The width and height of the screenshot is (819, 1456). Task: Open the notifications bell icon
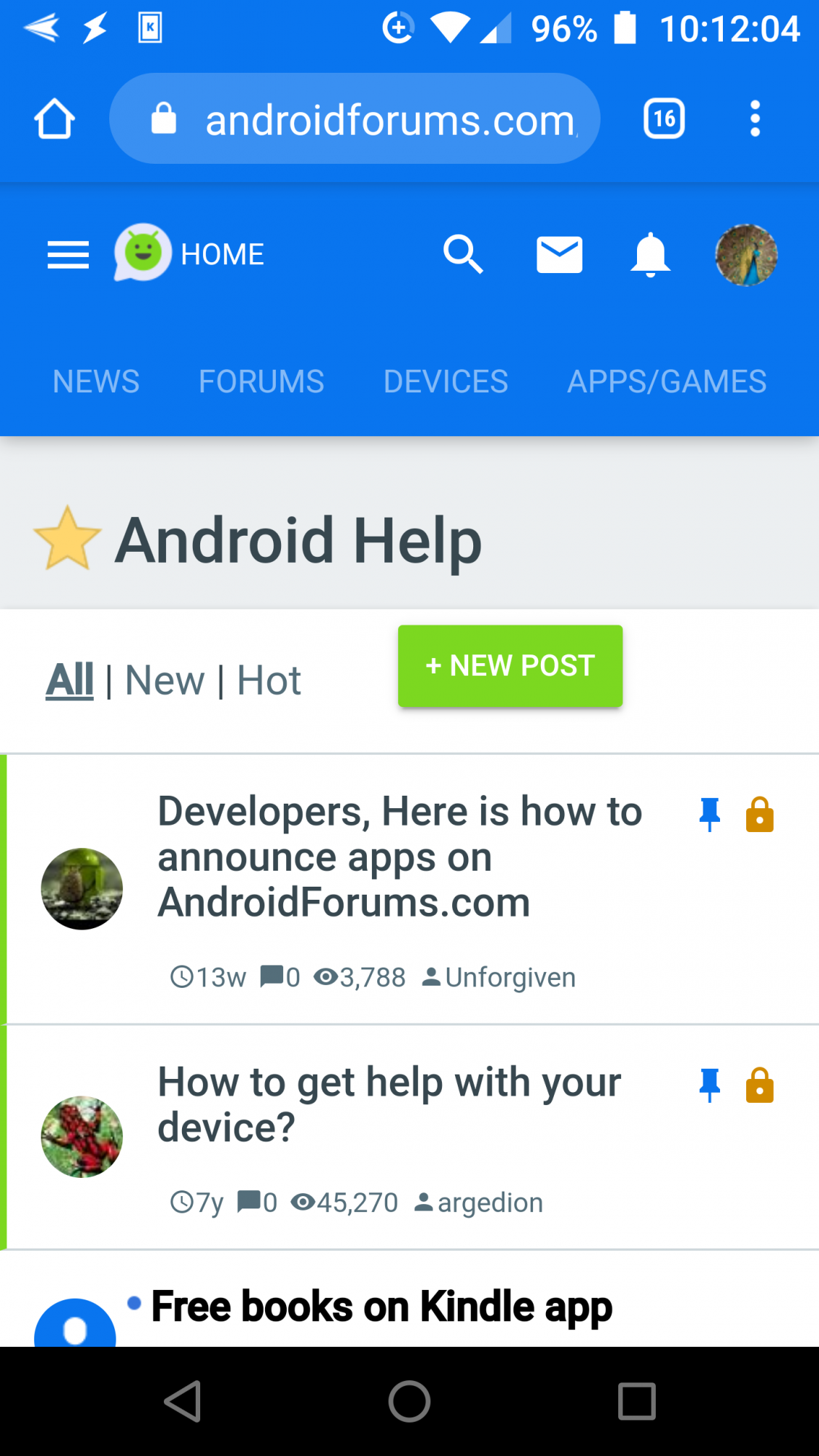[650, 254]
